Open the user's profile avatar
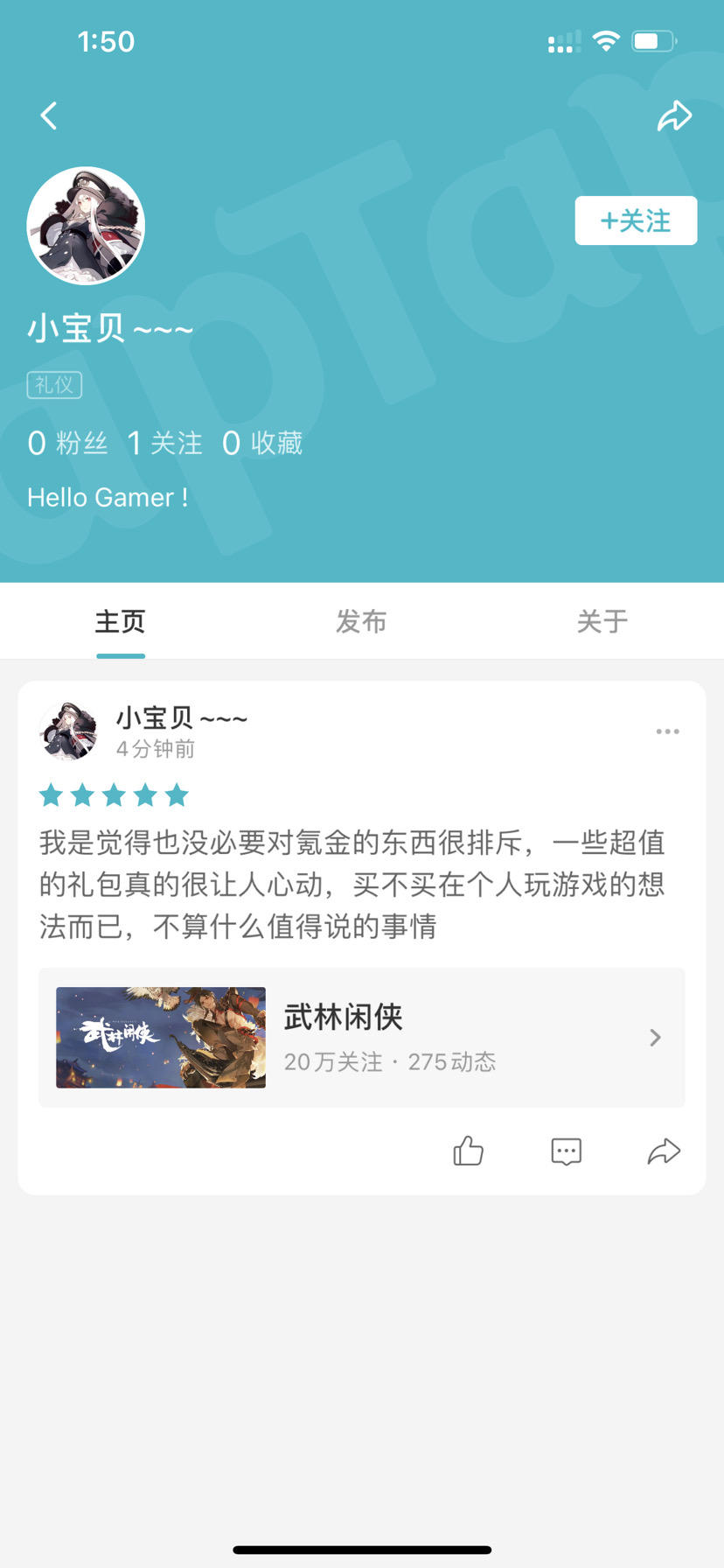The height and width of the screenshot is (1568, 724). click(86, 225)
